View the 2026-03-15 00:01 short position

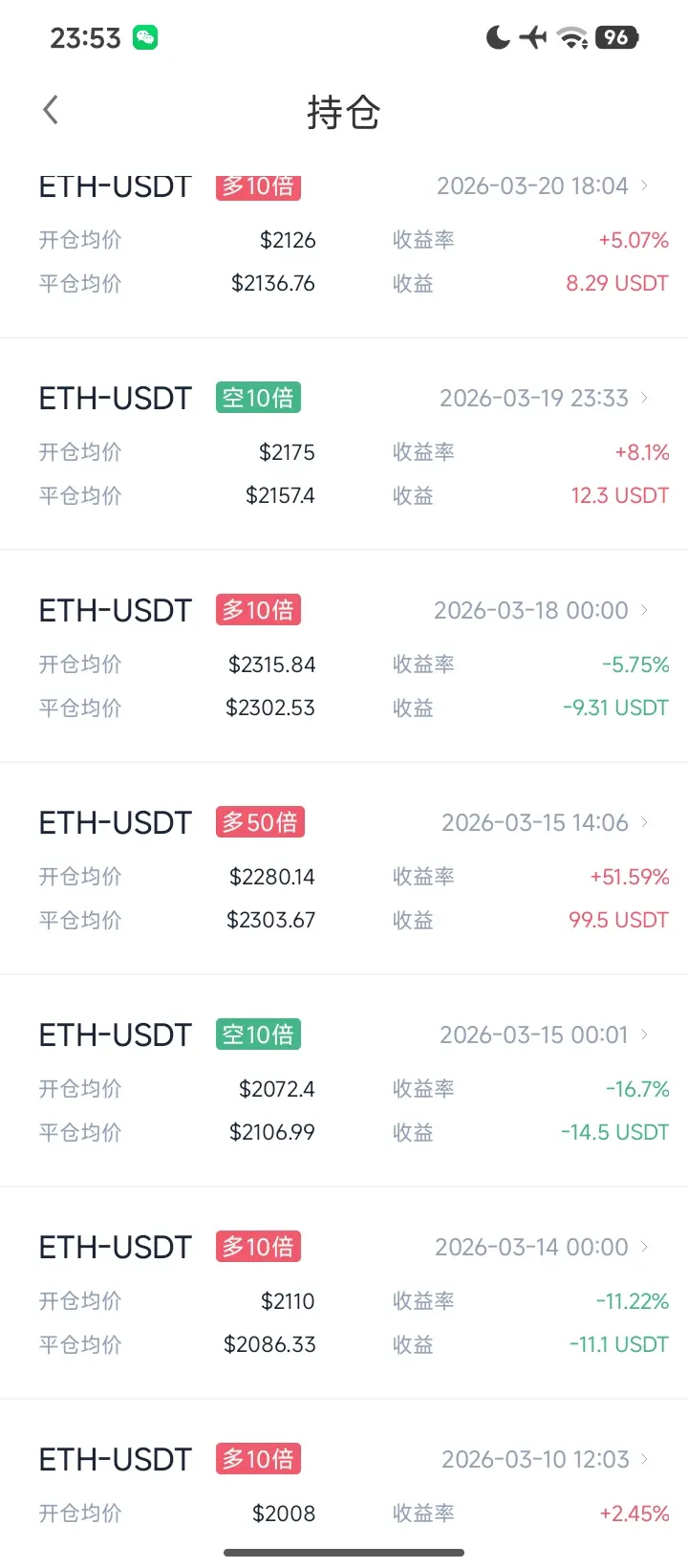[x=543, y=1035]
